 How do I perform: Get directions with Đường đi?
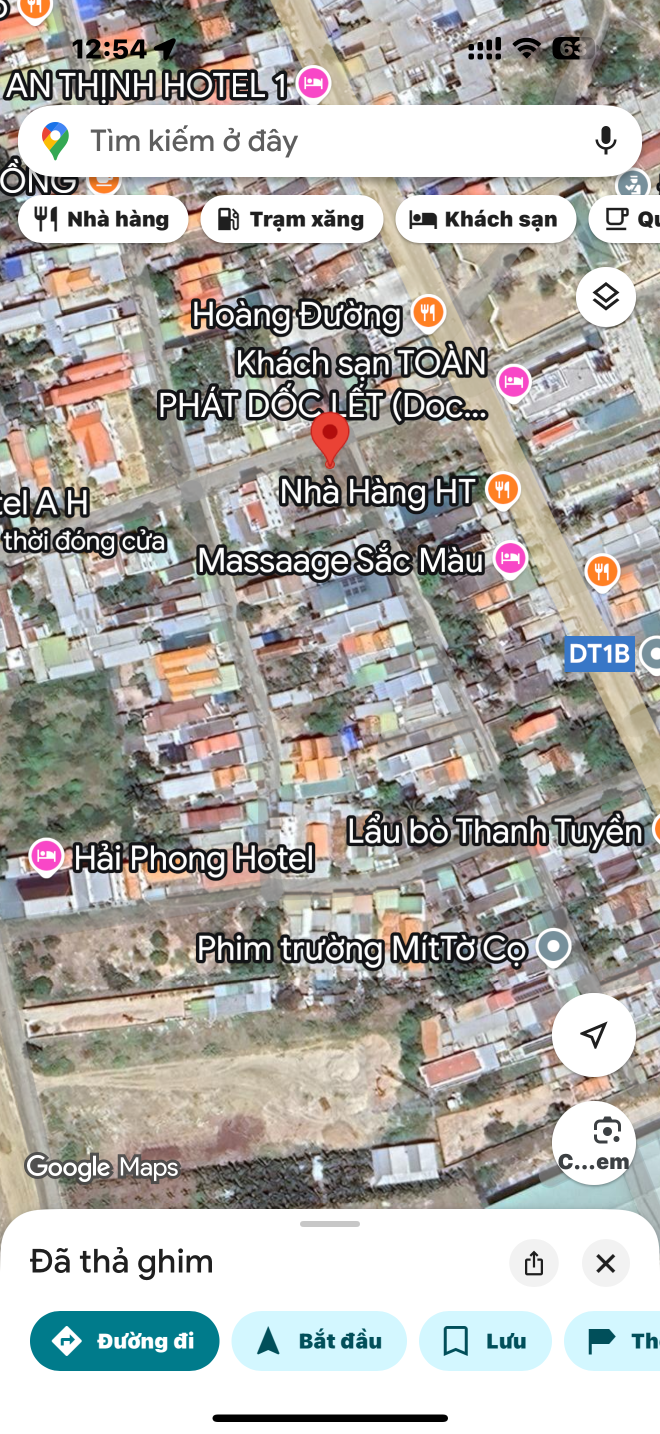pyautogui.click(x=125, y=1341)
